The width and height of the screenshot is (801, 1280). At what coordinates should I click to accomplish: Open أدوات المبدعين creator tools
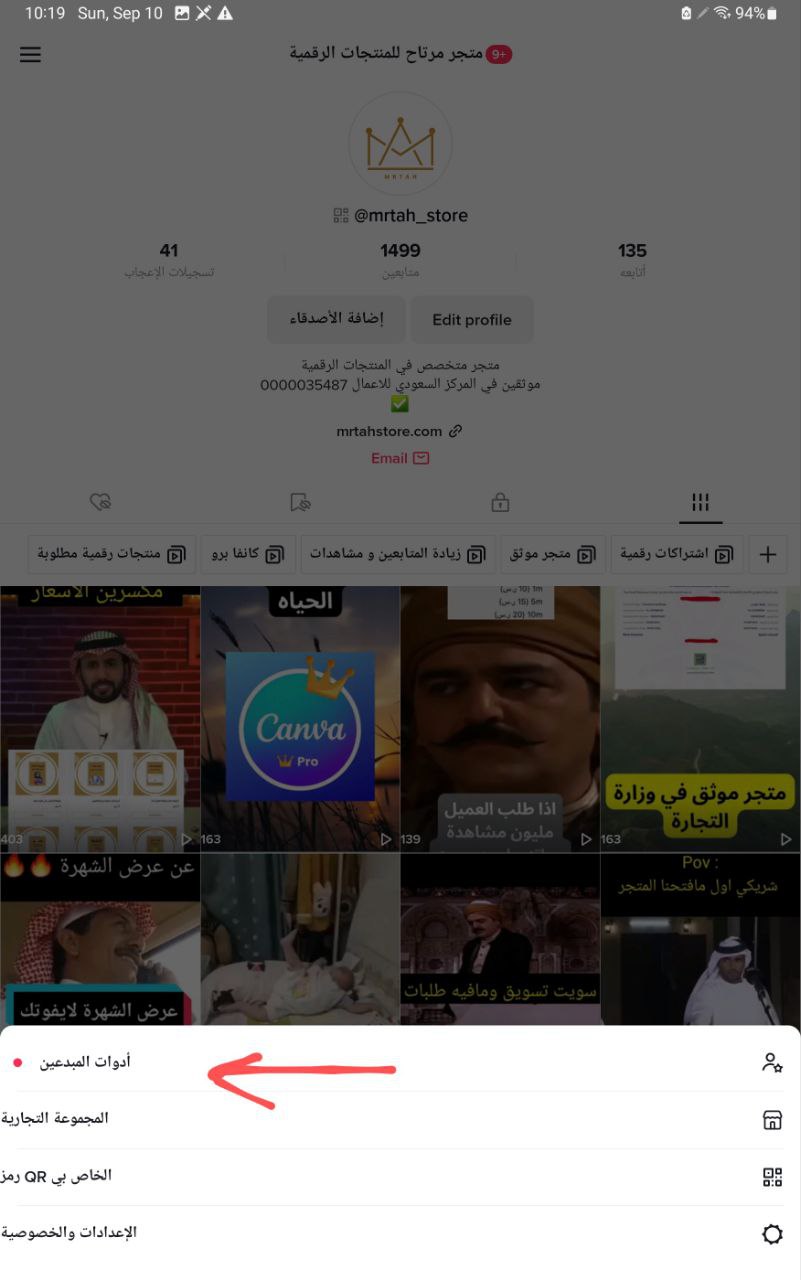(x=400, y=1062)
